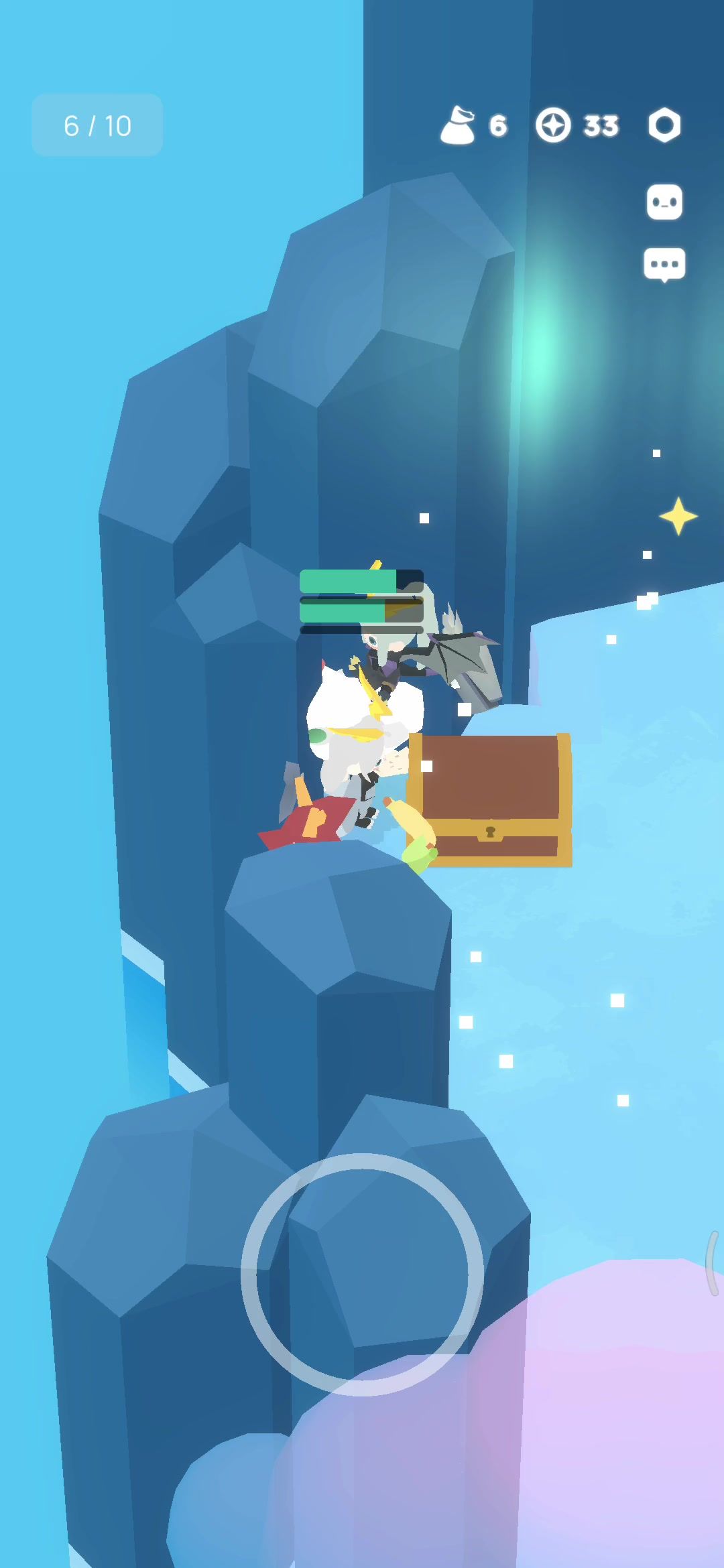The height and width of the screenshot is (1568, 724).
Task: Open the chat speech bubble
Action: 664,265
